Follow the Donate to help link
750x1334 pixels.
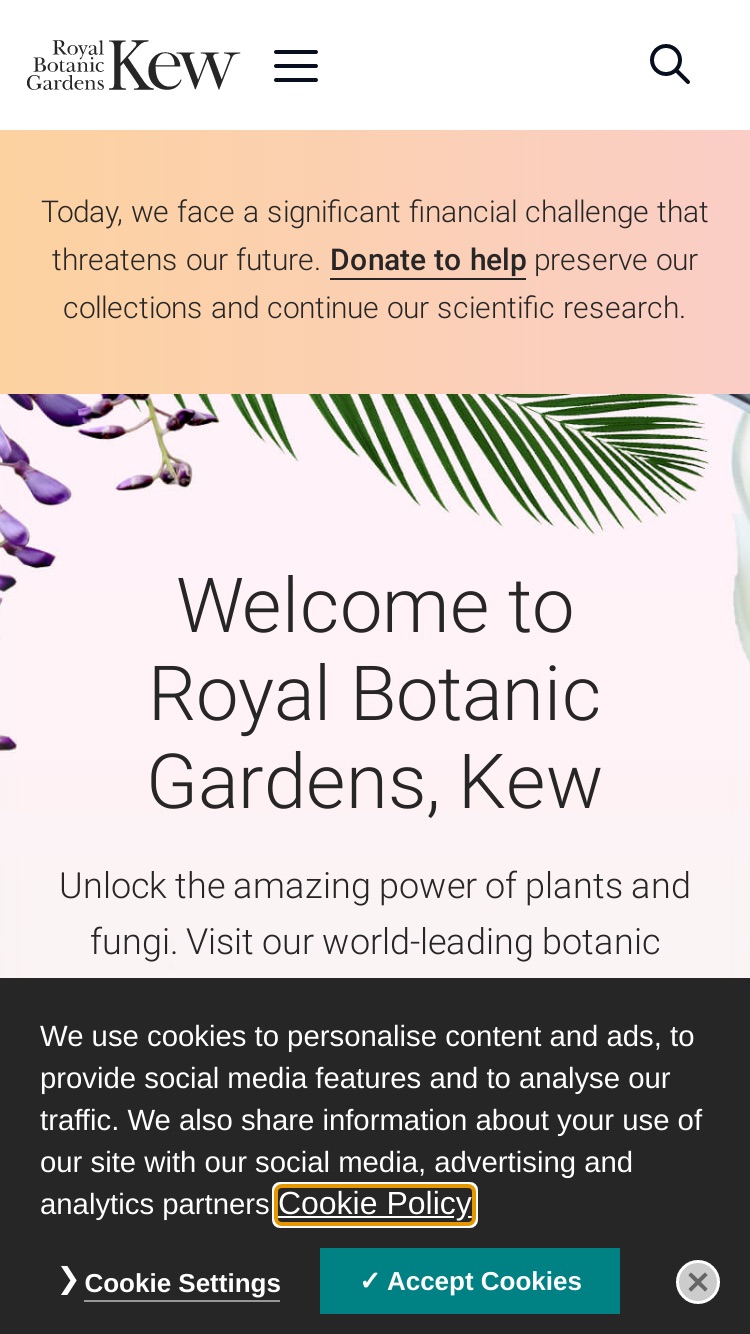[x=428, y=260]
